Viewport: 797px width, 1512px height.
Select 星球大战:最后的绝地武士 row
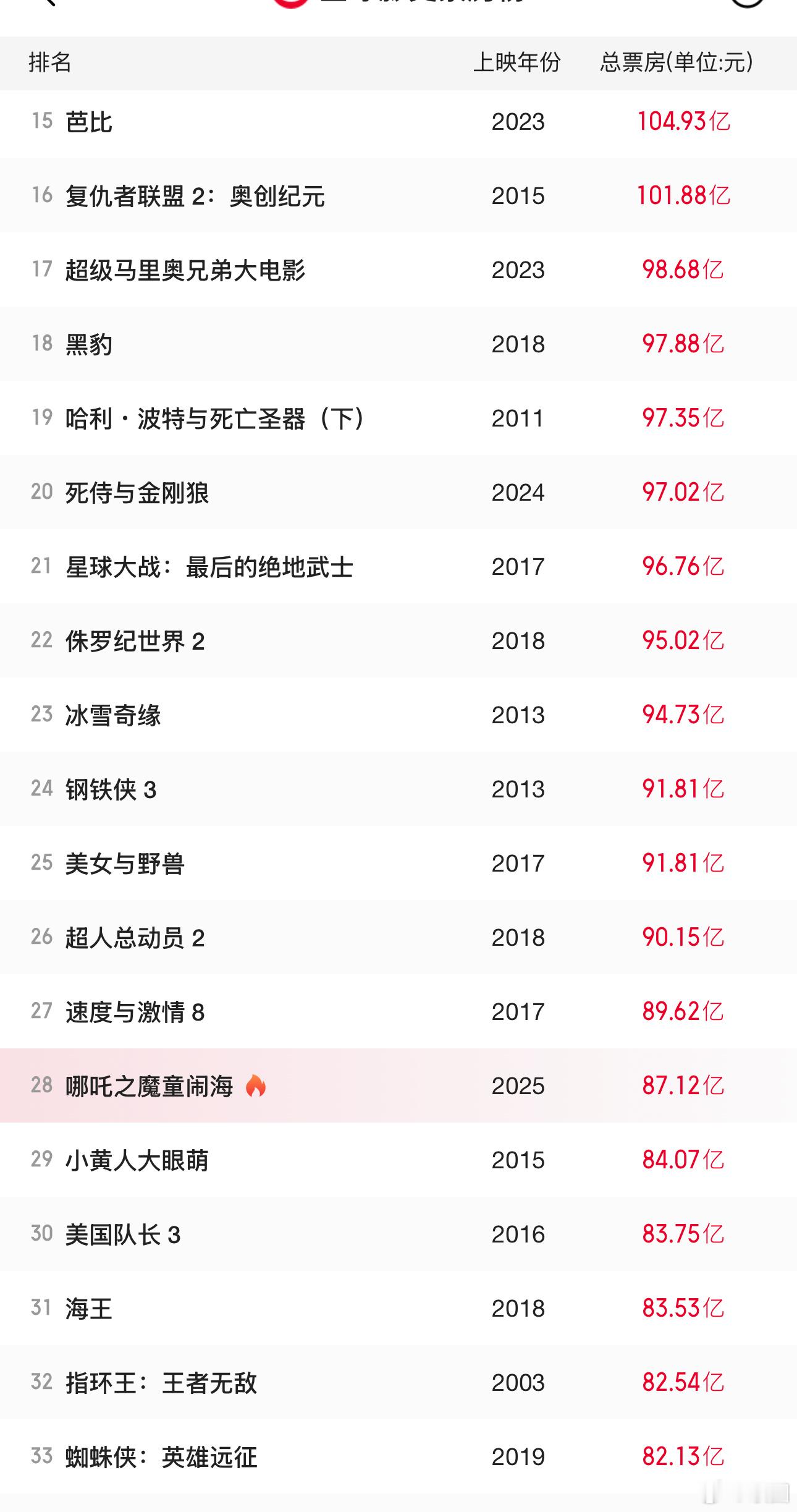click(x=399, y=566)
